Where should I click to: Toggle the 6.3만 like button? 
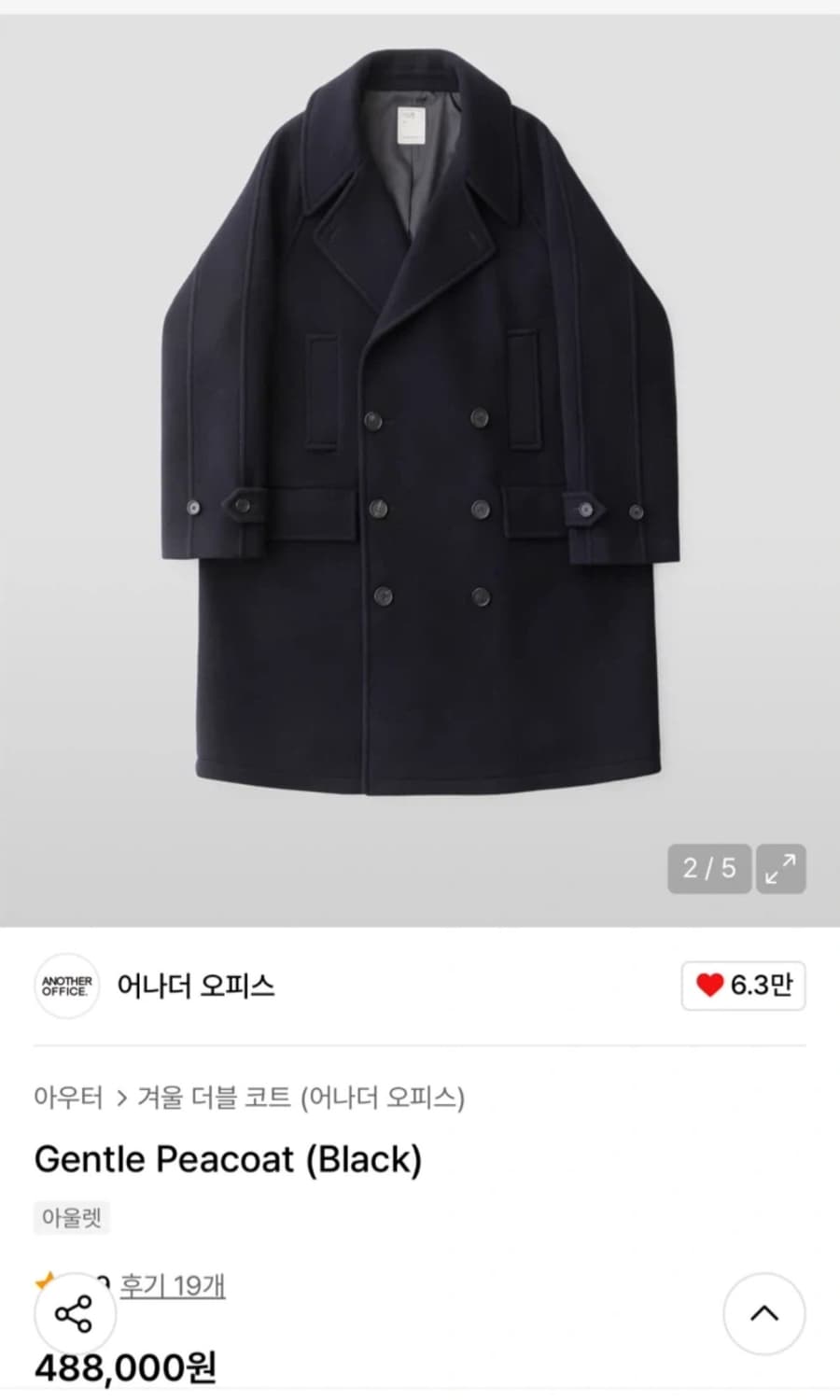(743, 987)
